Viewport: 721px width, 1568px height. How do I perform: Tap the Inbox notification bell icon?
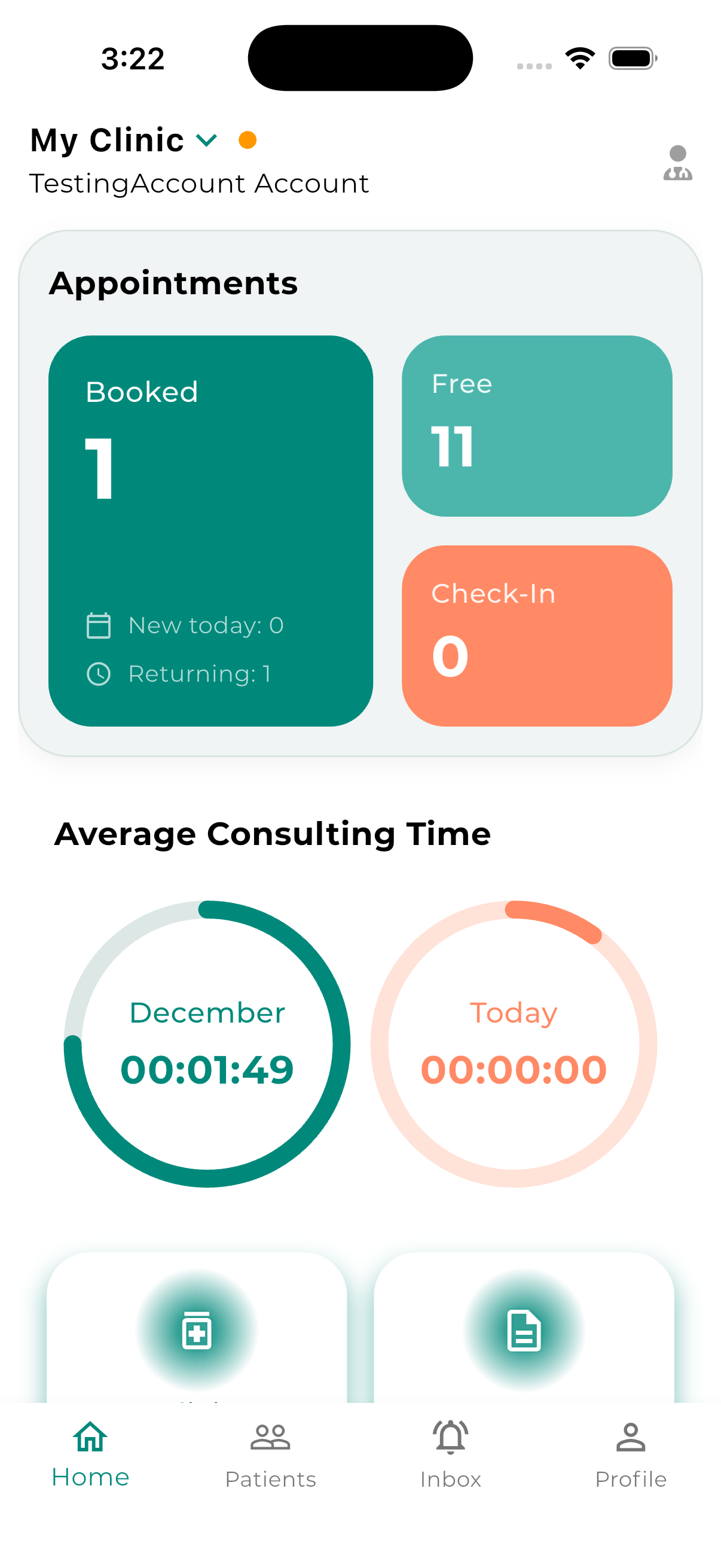tap(450, 1435)
